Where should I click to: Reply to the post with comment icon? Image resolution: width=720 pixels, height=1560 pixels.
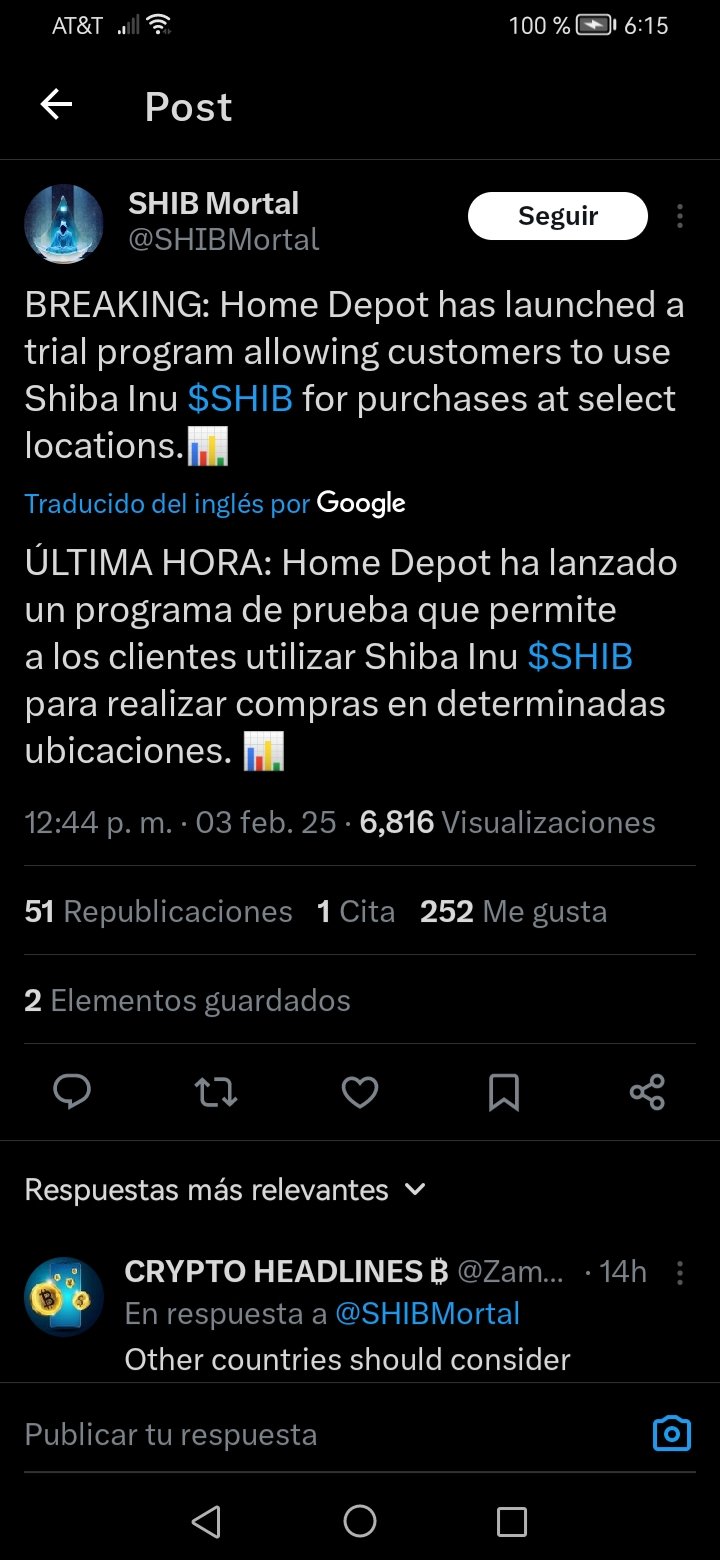pos(72,1092)
